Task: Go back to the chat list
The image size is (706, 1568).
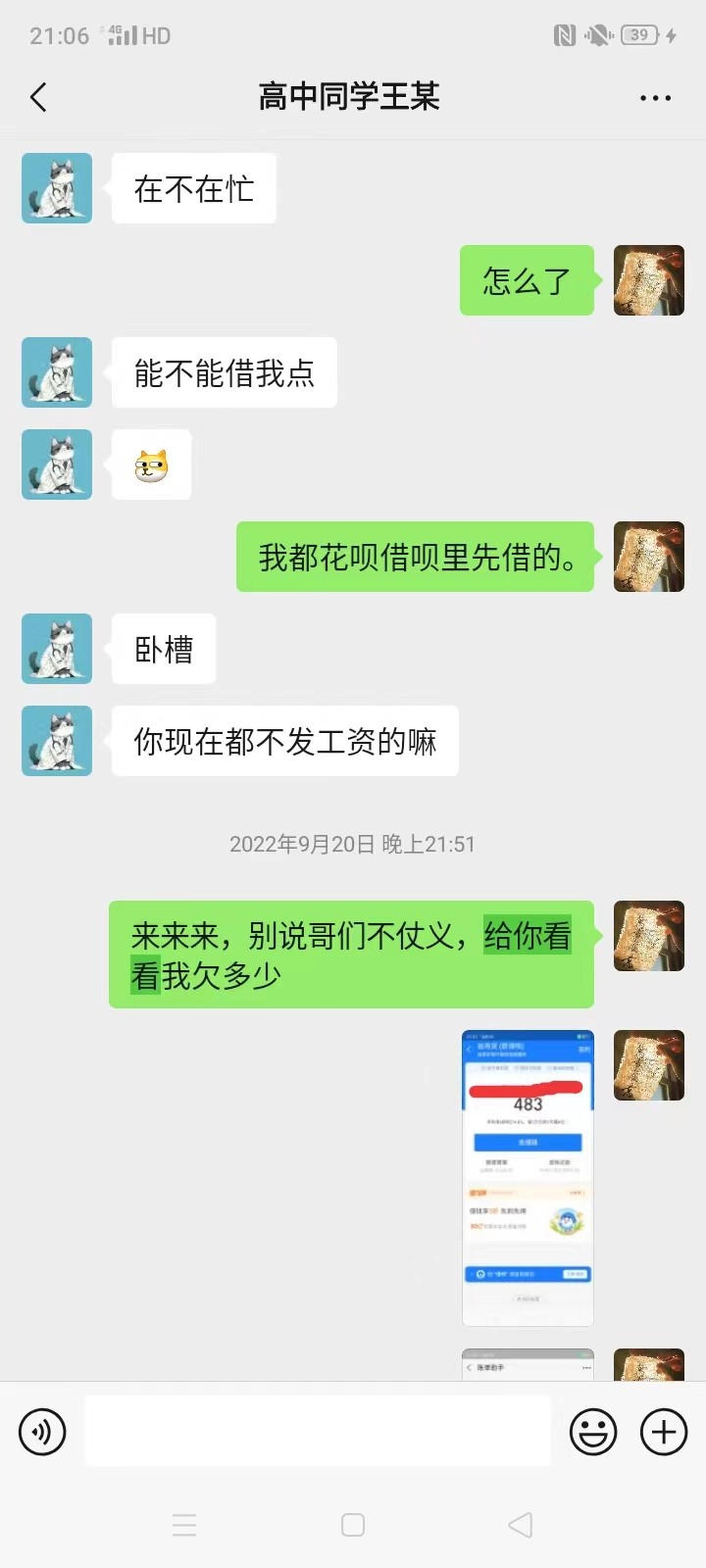Action: click(x=39, y=97)
